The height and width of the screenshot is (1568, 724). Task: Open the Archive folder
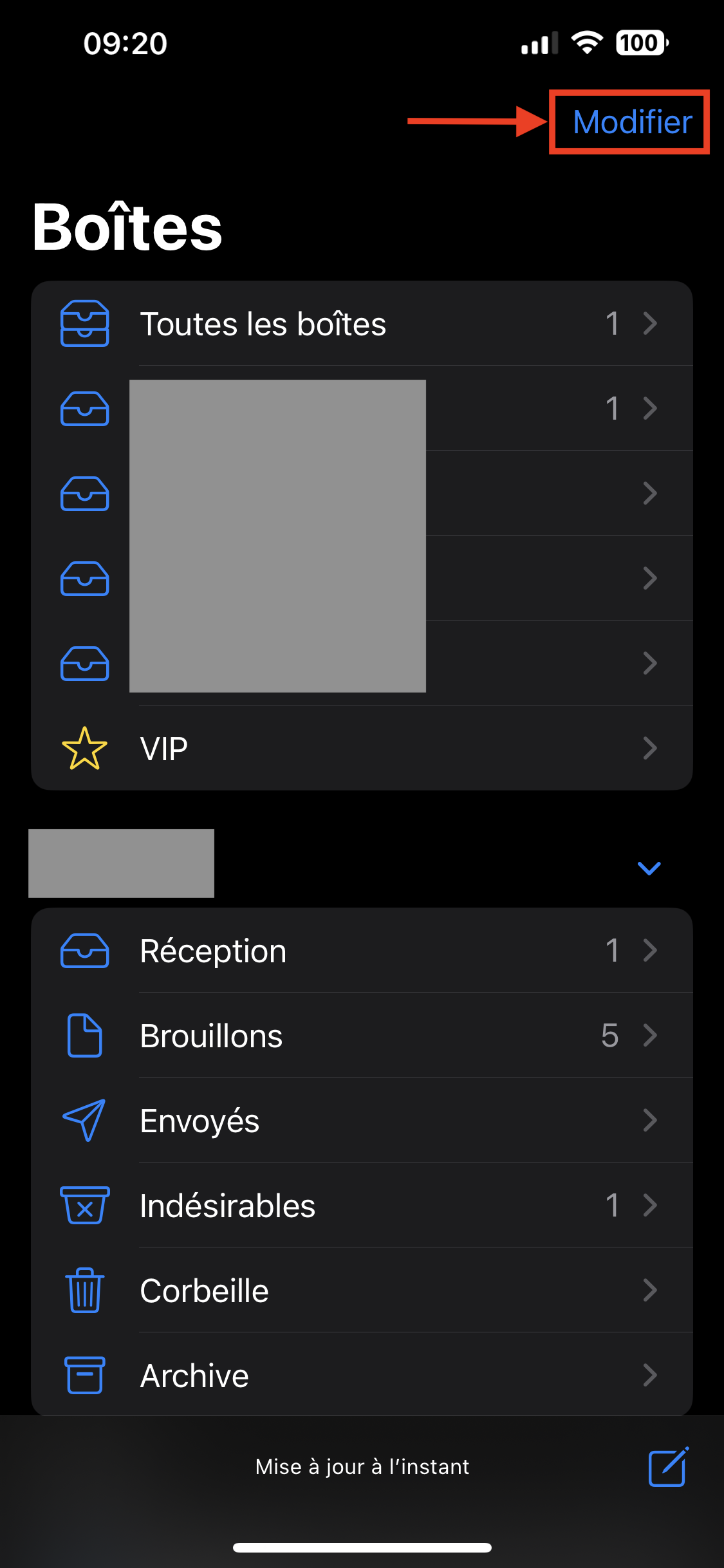(362, 1376)
